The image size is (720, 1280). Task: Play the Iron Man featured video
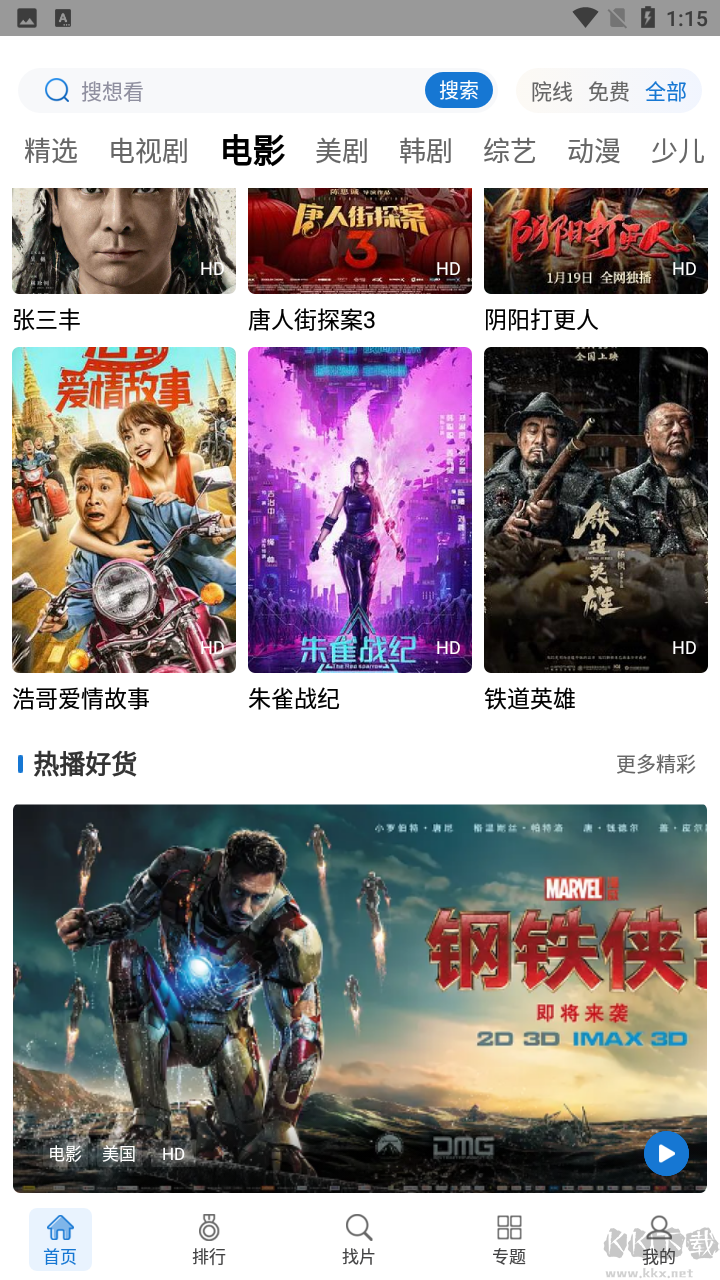666,1153
